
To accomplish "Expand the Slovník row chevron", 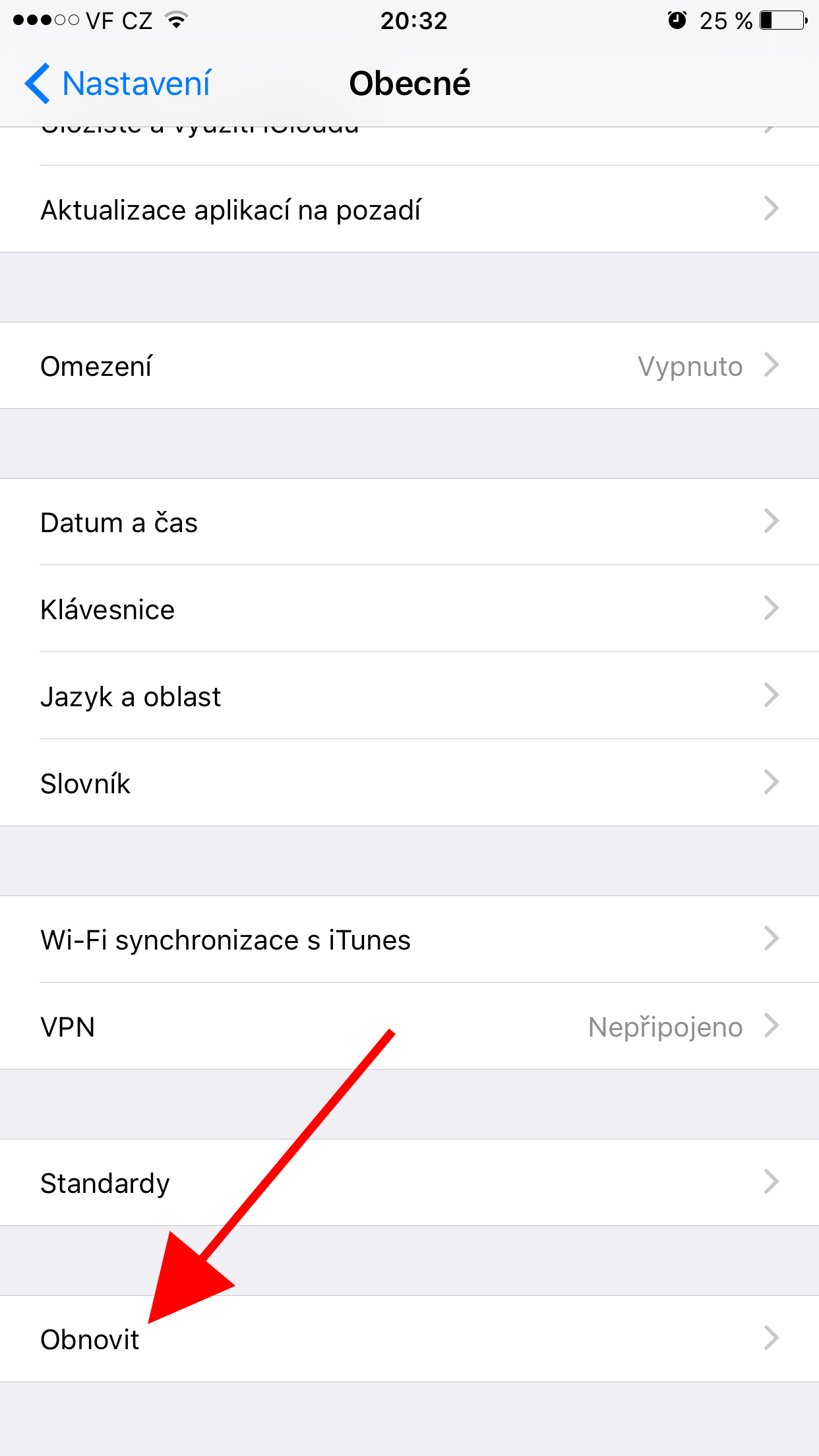I will tap(772, 782).
